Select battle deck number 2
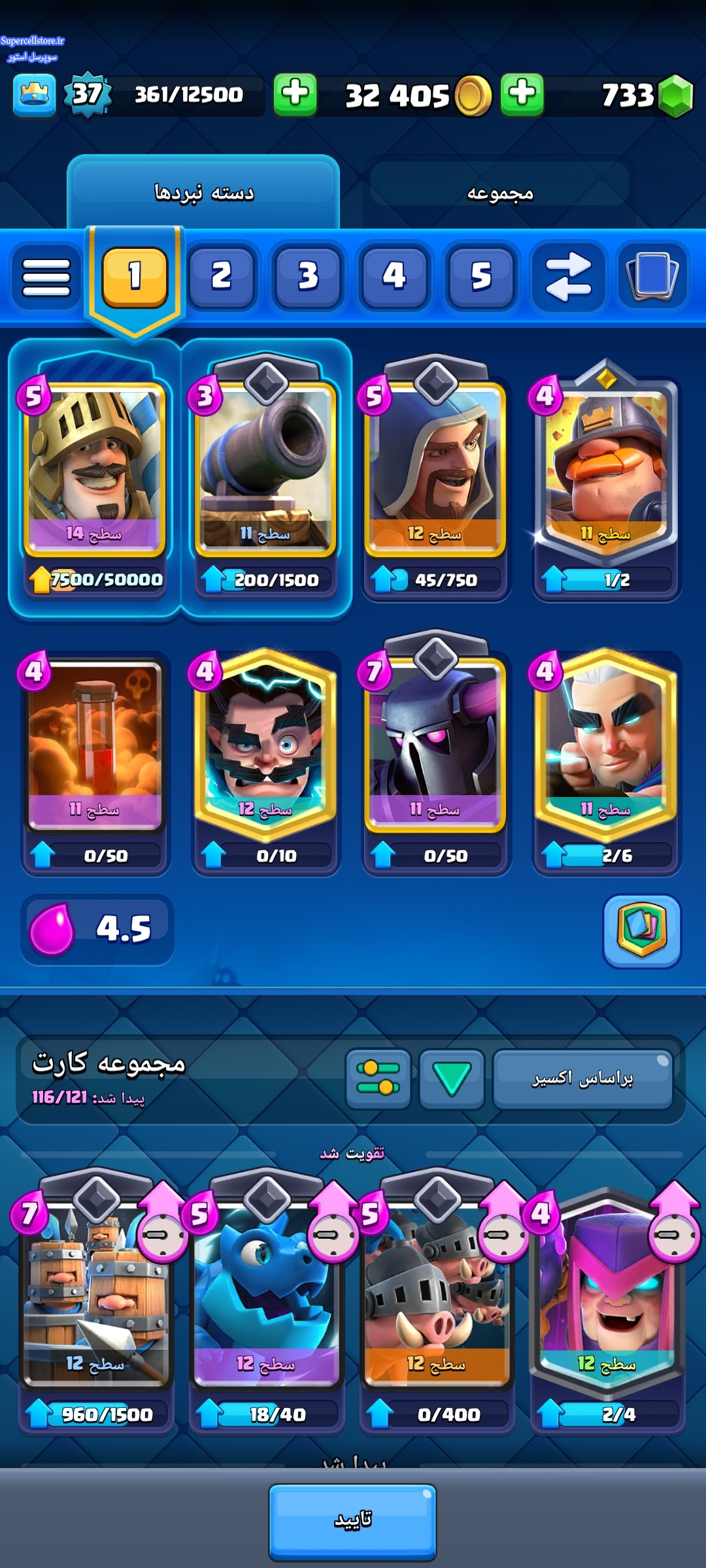706x1568 pixels. 222,276
